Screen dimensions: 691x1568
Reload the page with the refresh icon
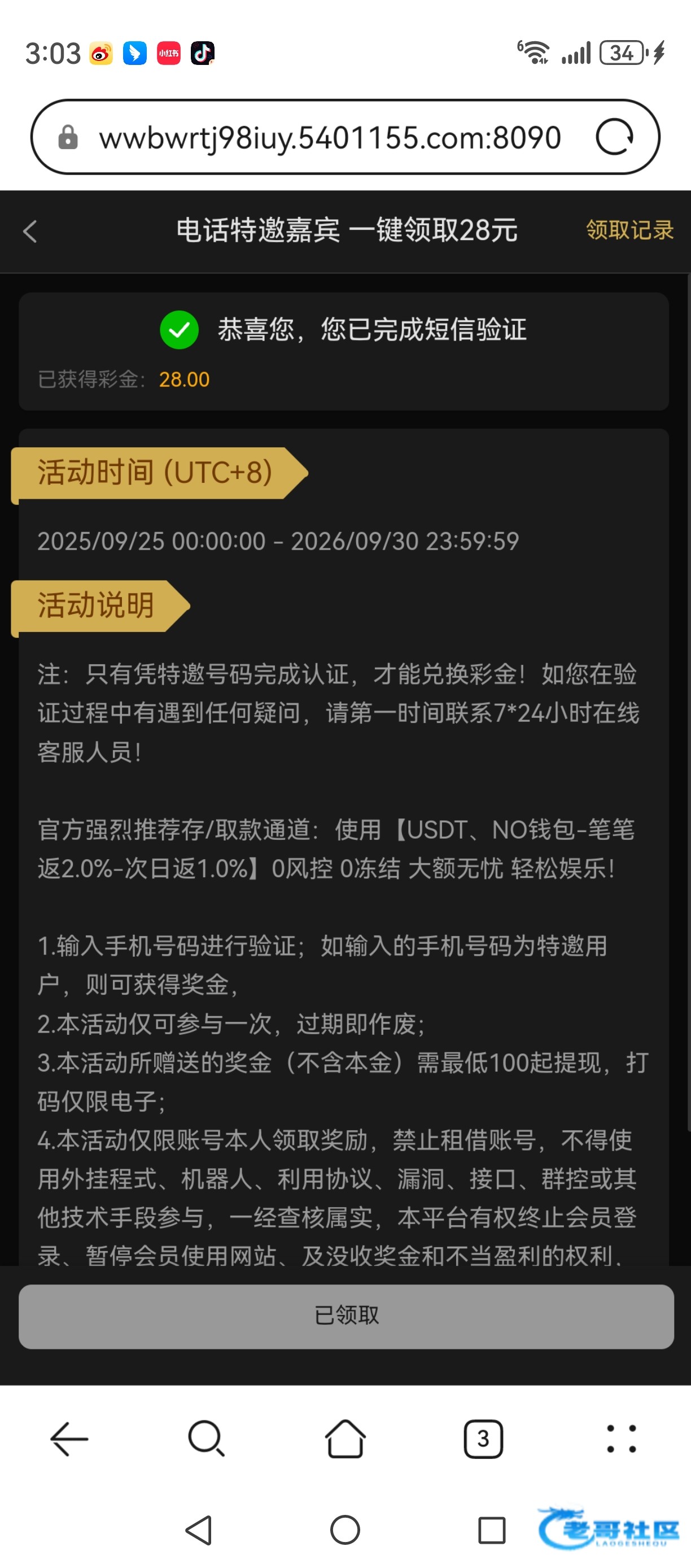(614, 137)
